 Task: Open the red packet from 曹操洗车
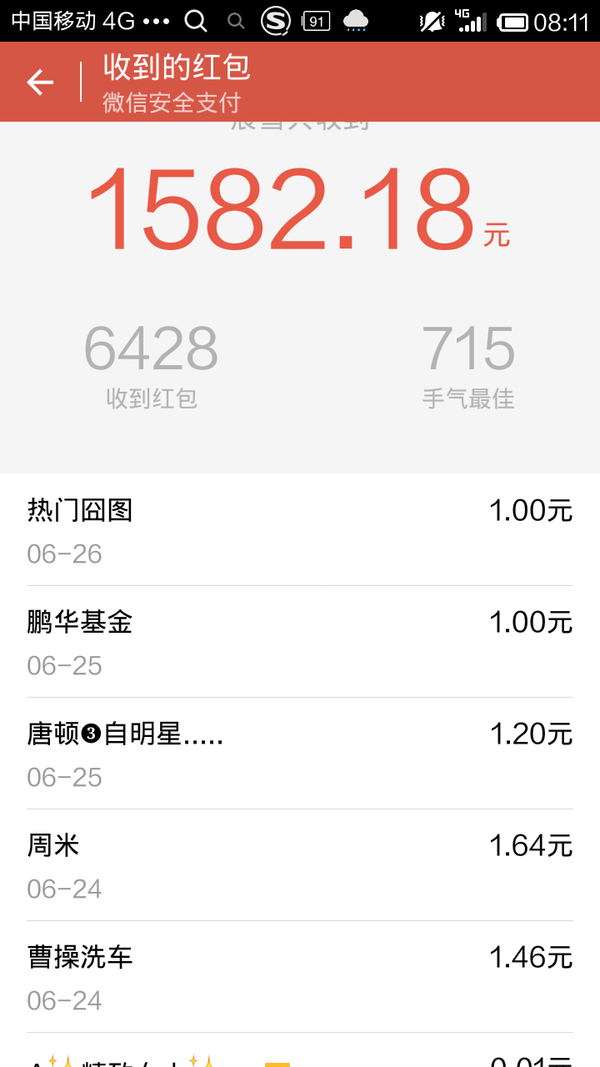point(300,976)
